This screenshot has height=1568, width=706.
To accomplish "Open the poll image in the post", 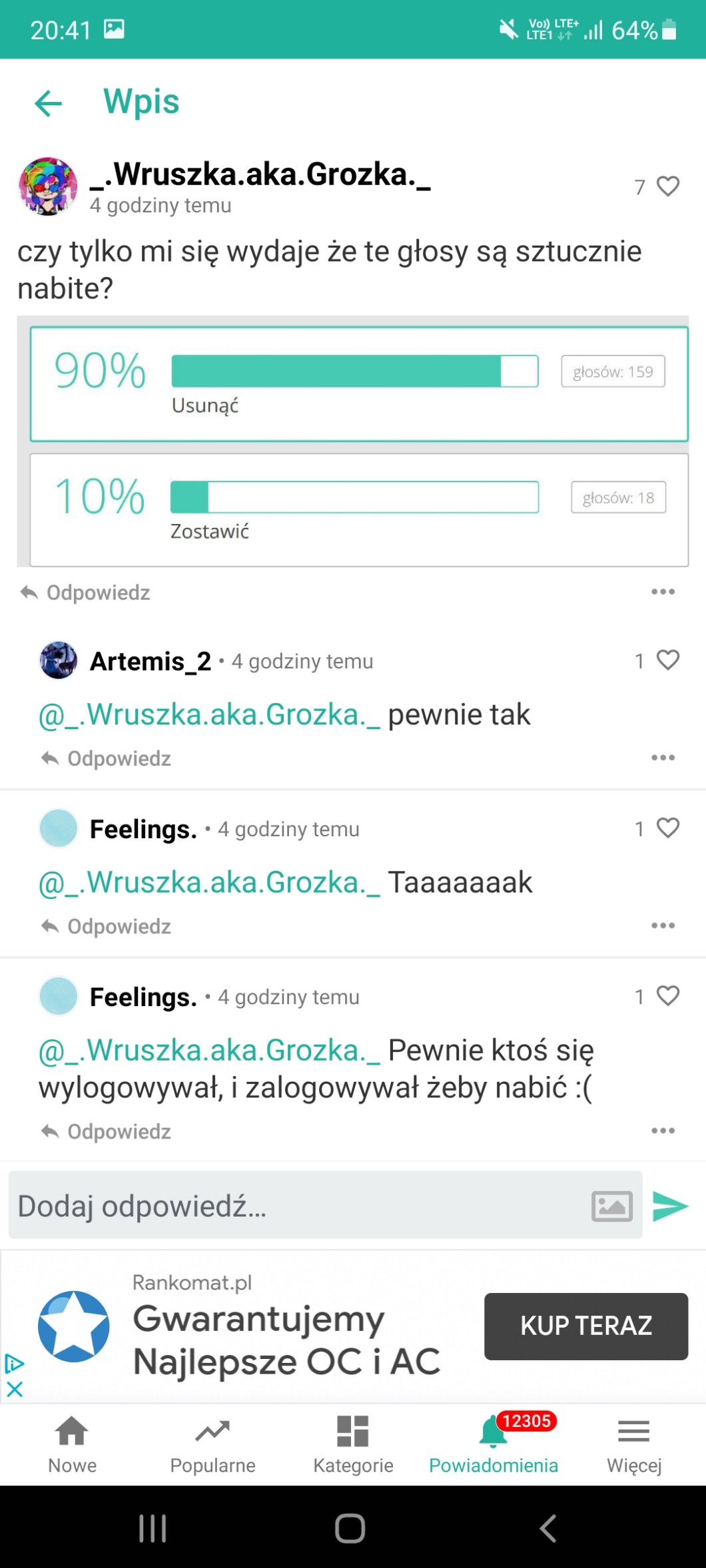I will [353, 441].
